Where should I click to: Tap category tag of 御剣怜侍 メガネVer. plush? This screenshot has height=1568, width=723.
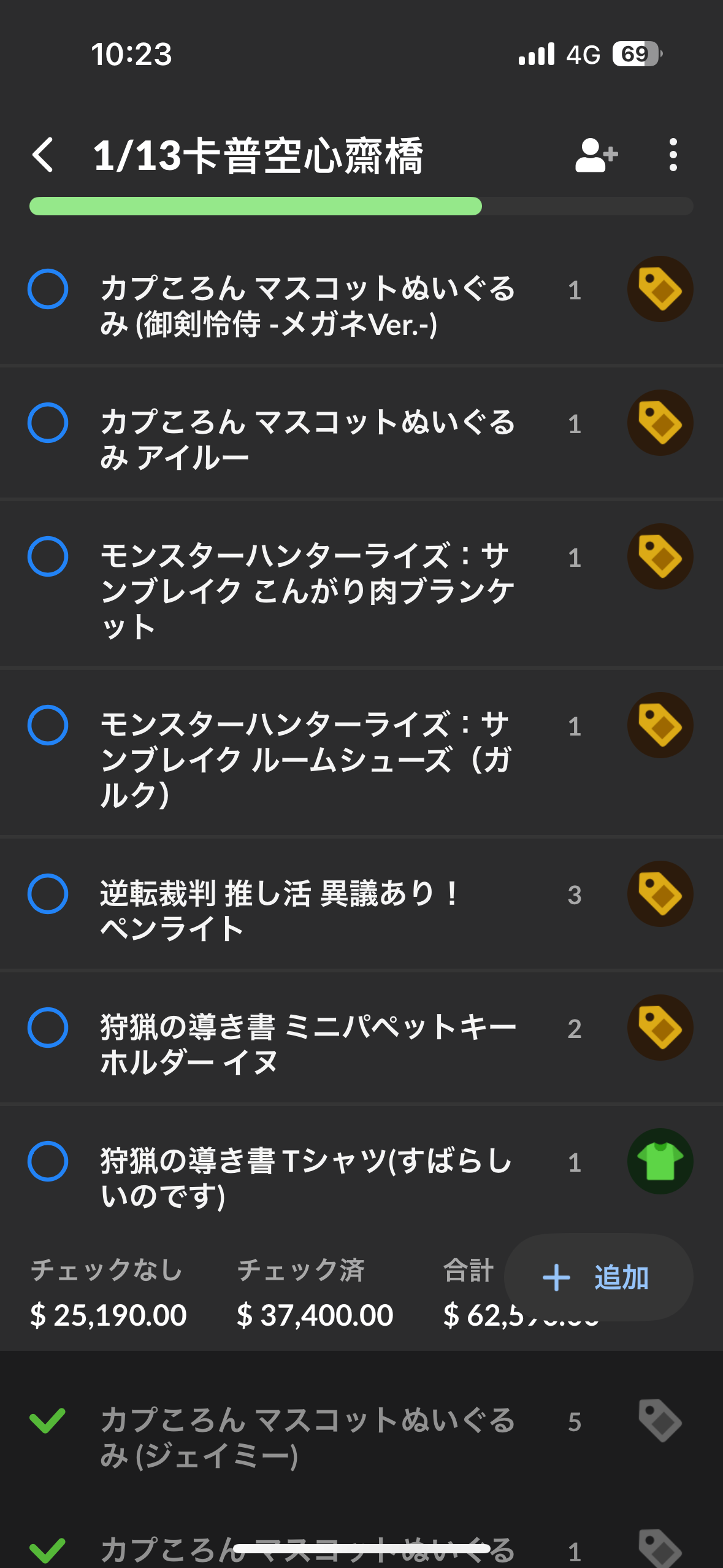coord(660,289)
